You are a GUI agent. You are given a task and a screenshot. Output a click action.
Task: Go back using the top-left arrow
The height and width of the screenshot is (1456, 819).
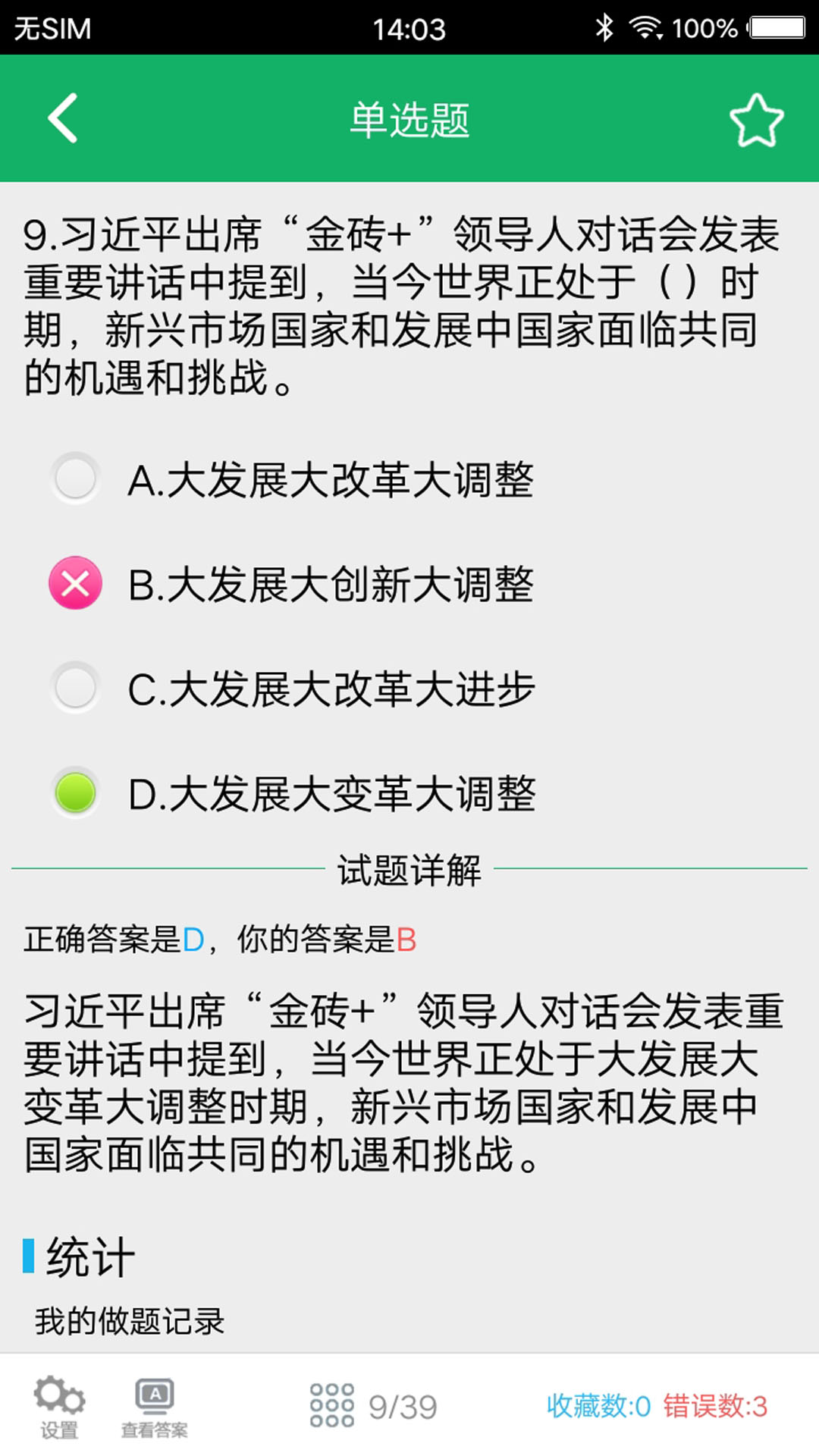click(x=62, y=118)
